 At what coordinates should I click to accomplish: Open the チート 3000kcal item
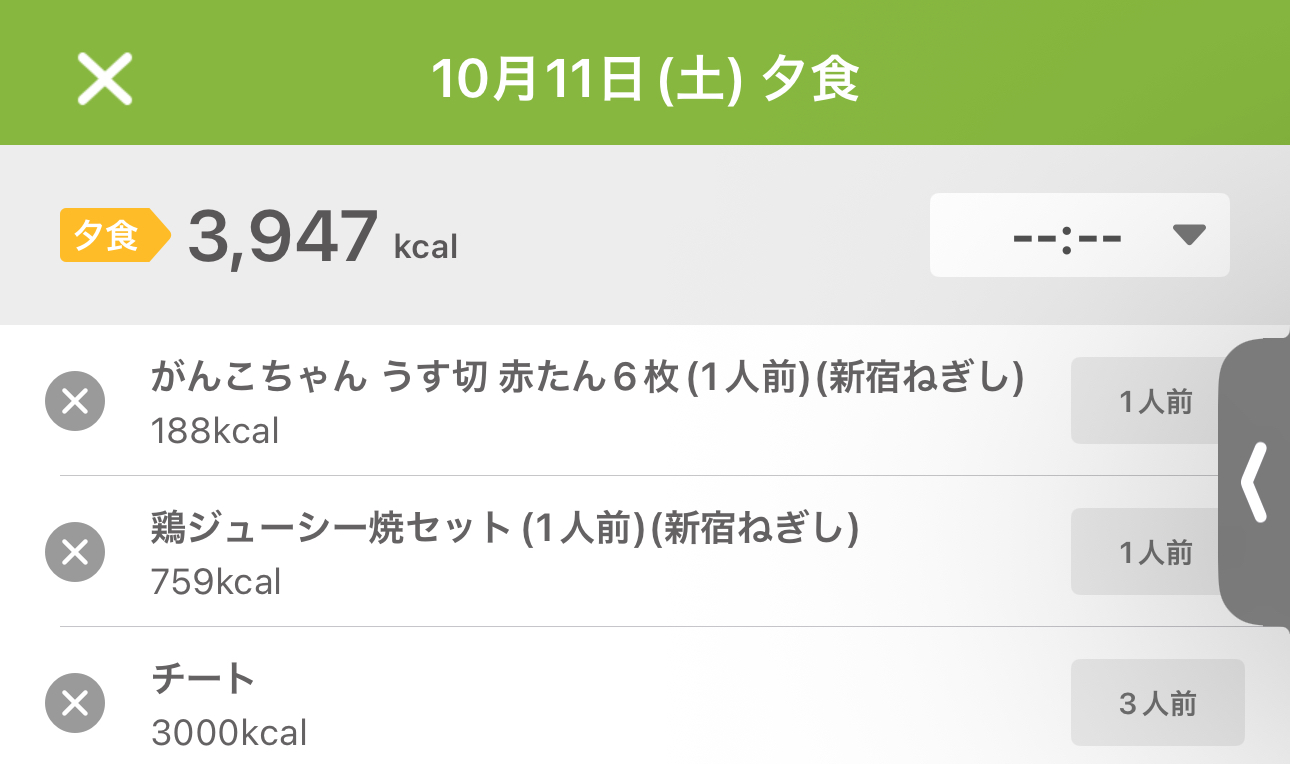(230, 704)
